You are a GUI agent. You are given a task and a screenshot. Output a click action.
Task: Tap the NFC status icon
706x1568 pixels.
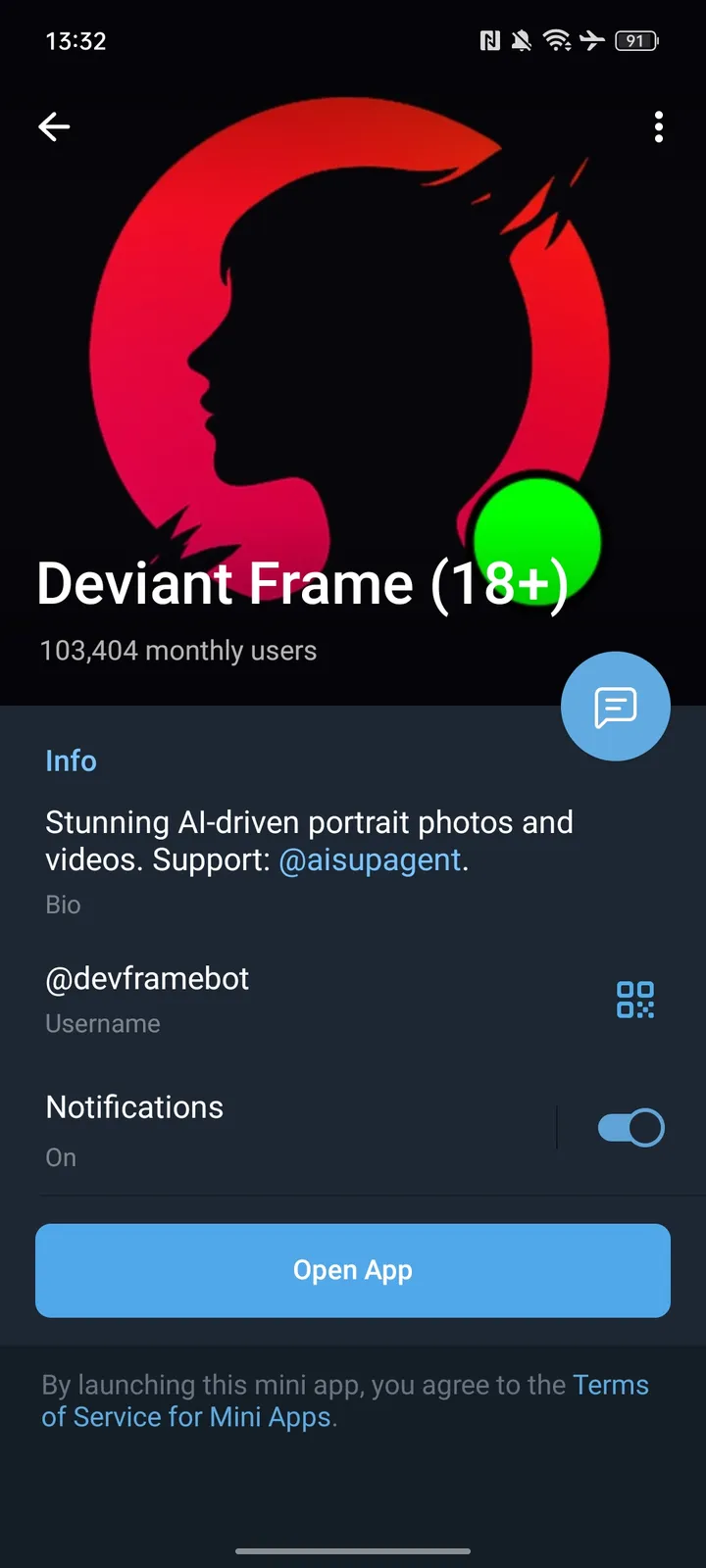tap(491, 41)
